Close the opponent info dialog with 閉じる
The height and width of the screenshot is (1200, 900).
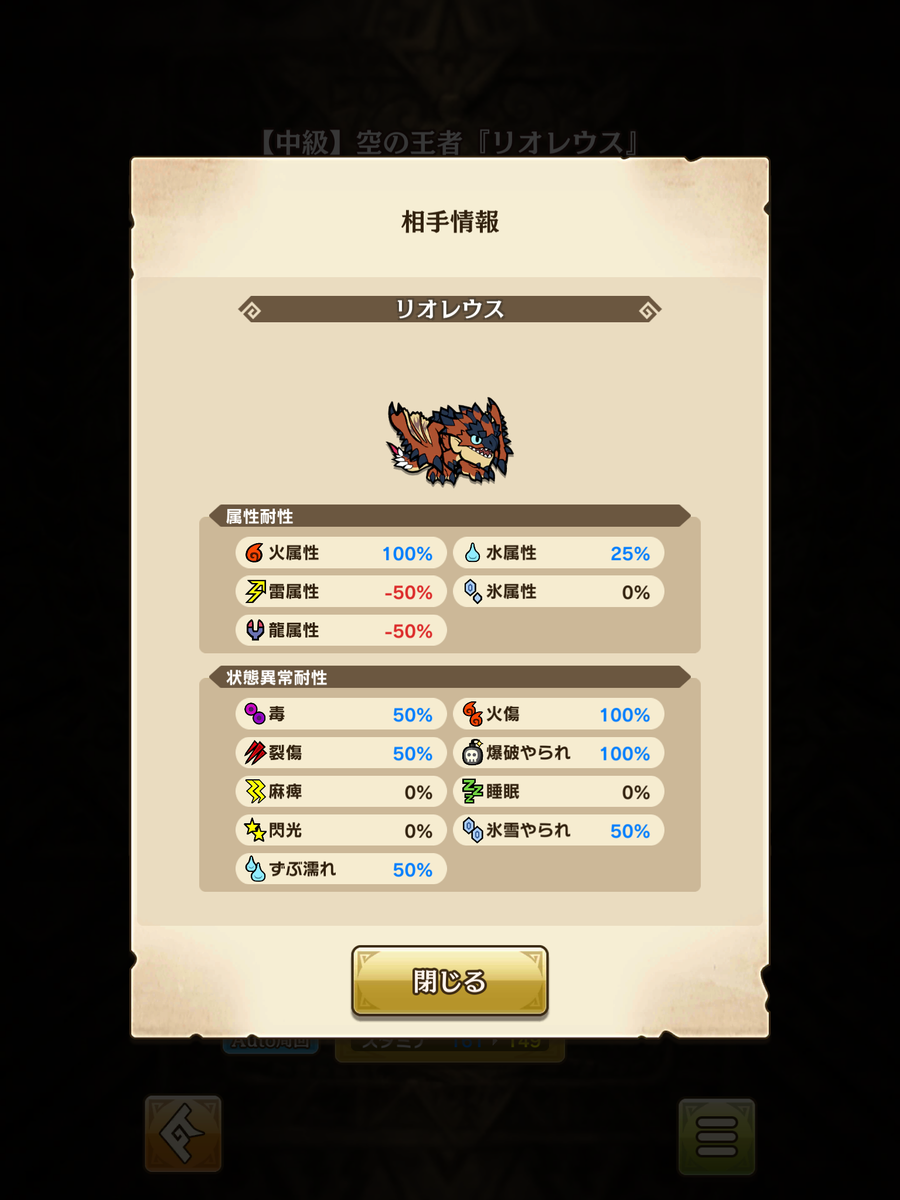450,981
